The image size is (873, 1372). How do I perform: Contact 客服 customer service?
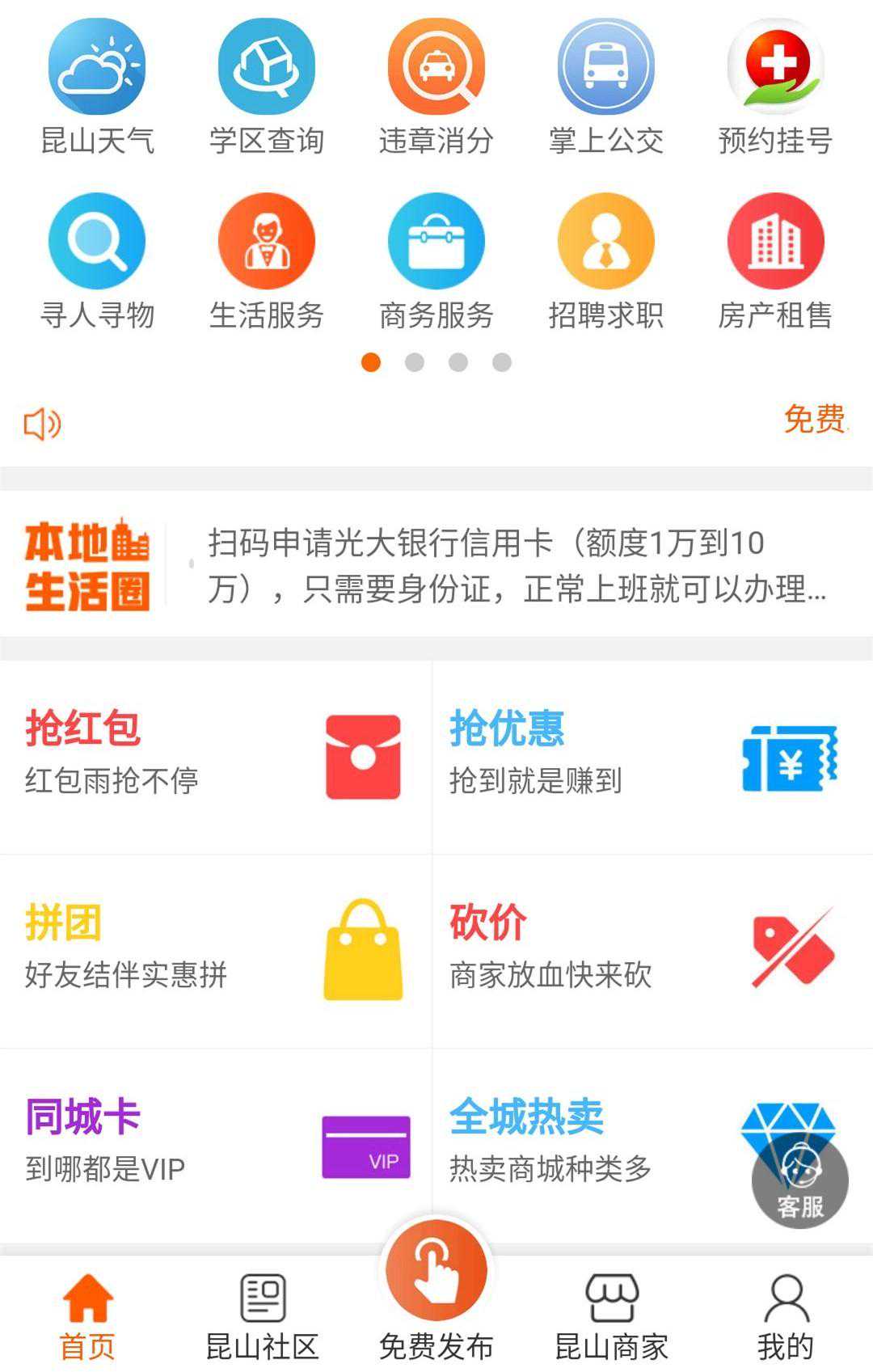[799, 1182]
